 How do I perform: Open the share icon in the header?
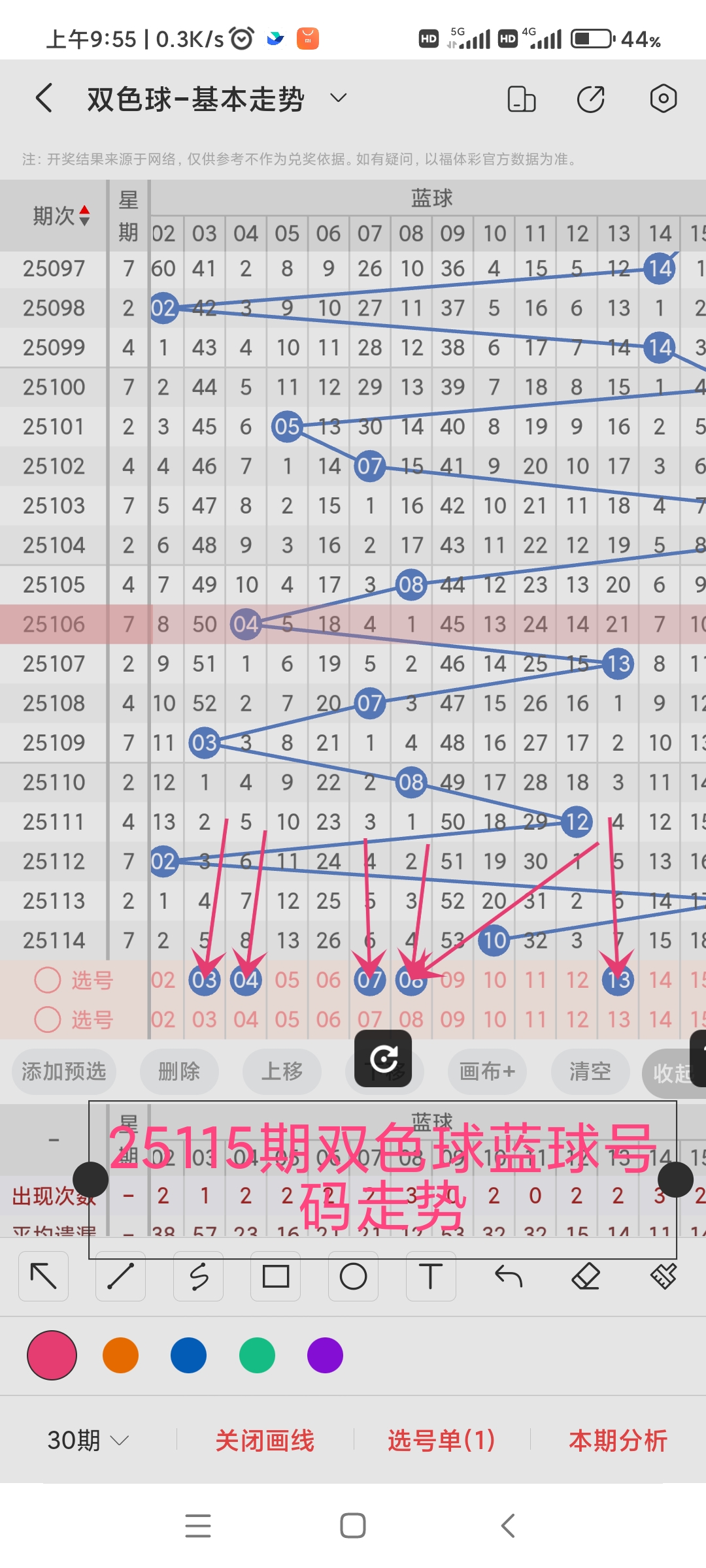(x=591, y=99)
